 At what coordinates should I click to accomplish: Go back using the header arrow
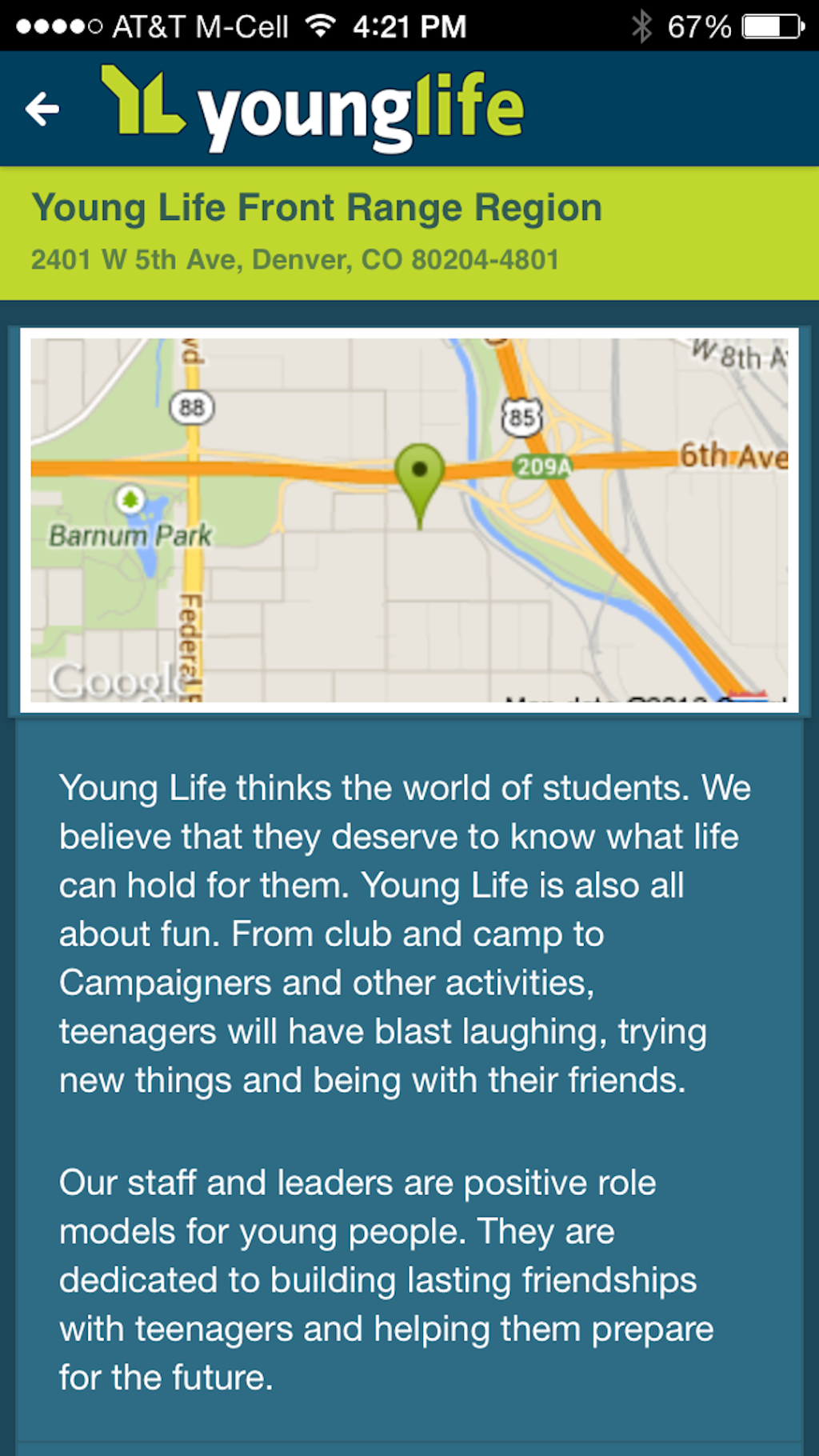tap(42, 110)
